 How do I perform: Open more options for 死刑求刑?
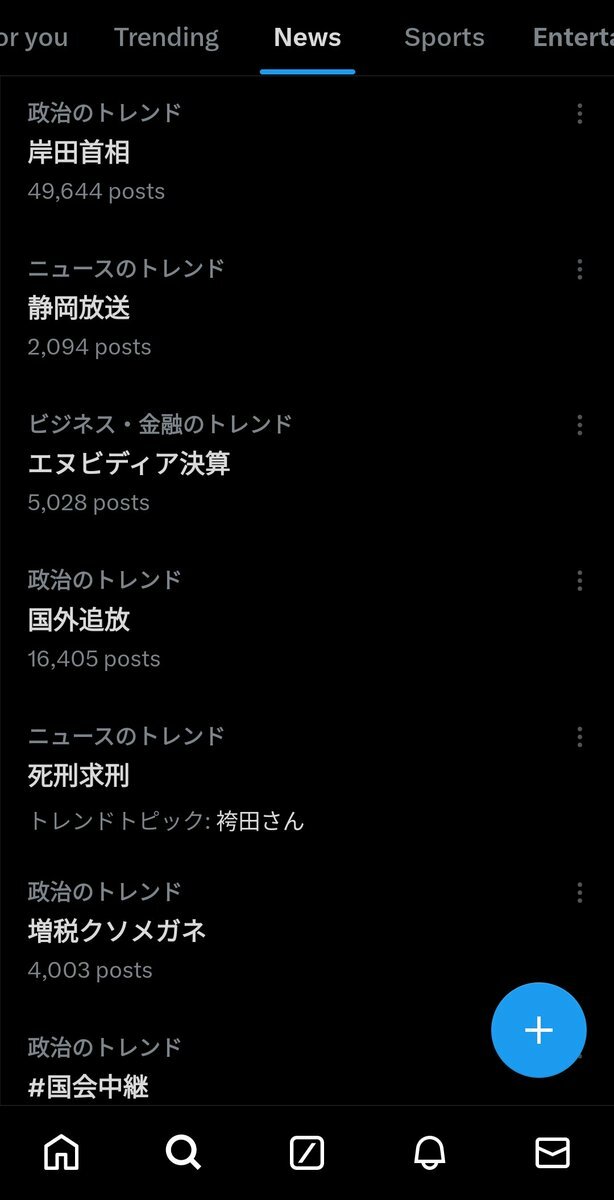[x=579, y=737]
